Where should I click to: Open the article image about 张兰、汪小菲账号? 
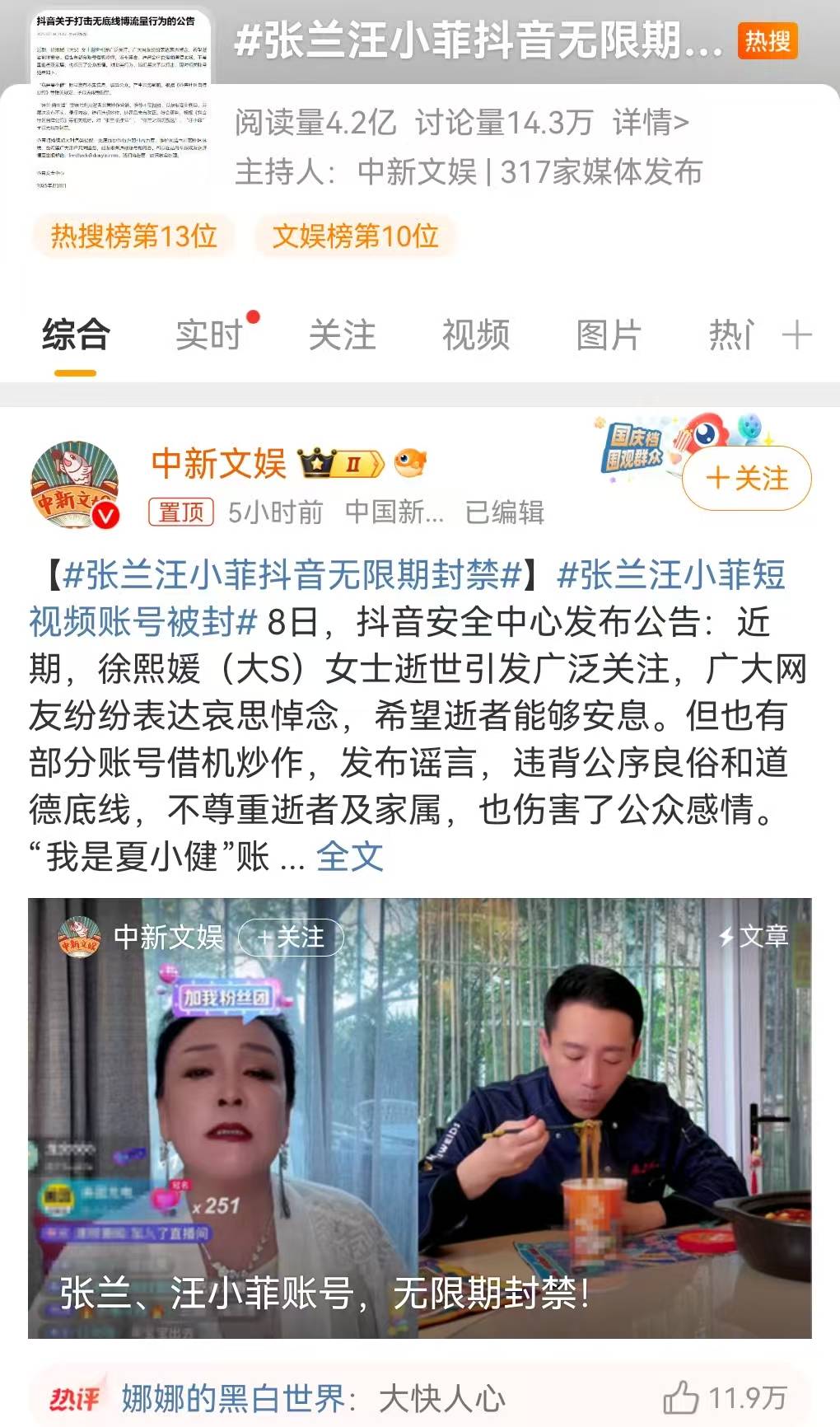420,1118
